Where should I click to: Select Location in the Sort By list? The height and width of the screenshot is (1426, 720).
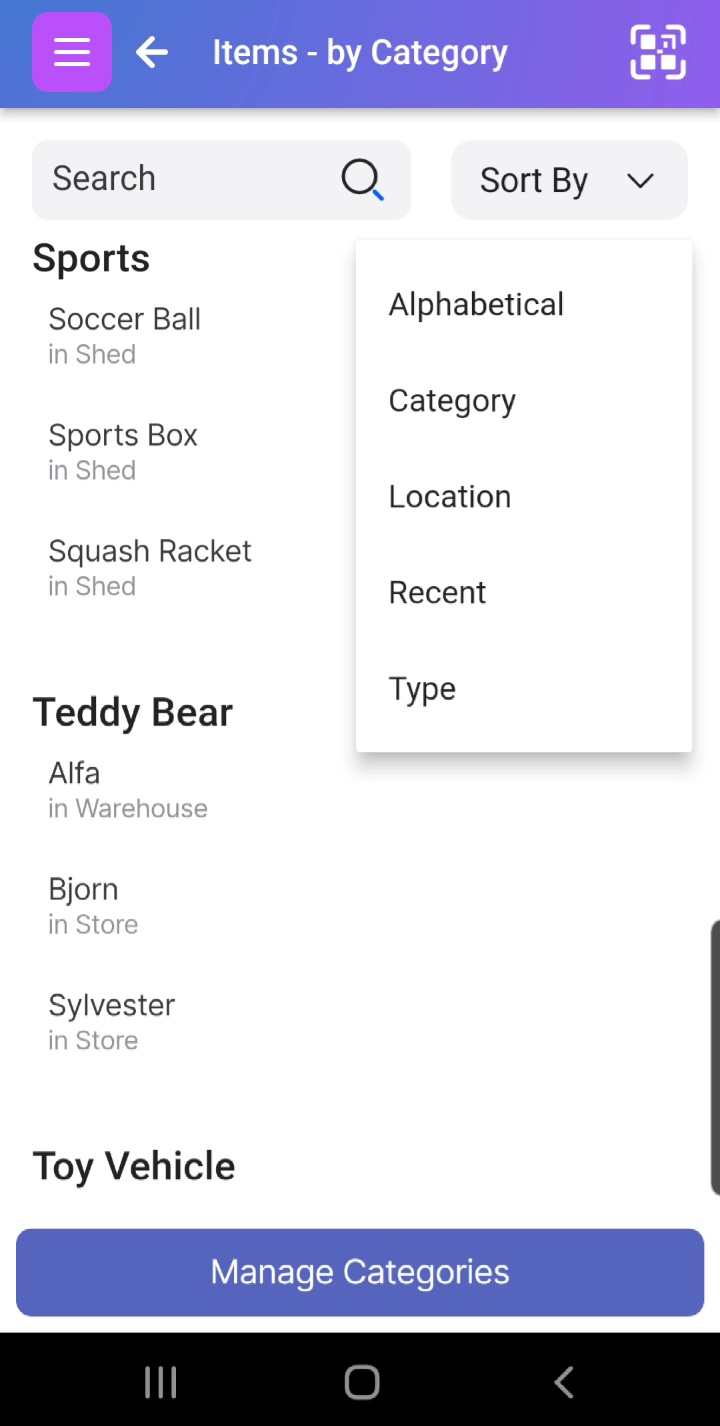point(449,496)
